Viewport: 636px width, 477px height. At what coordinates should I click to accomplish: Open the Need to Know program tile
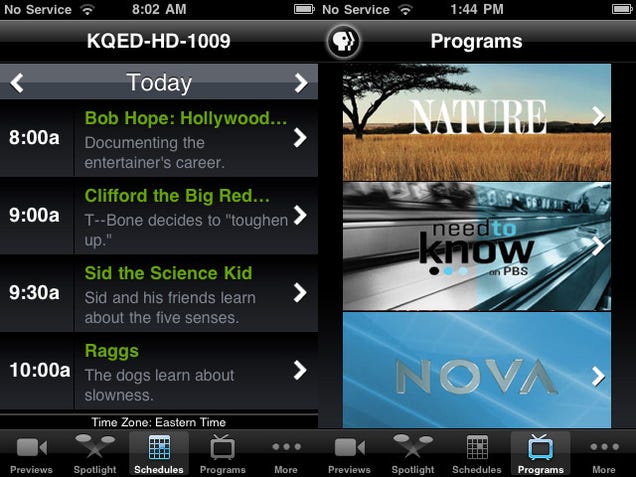pos(476,245)
